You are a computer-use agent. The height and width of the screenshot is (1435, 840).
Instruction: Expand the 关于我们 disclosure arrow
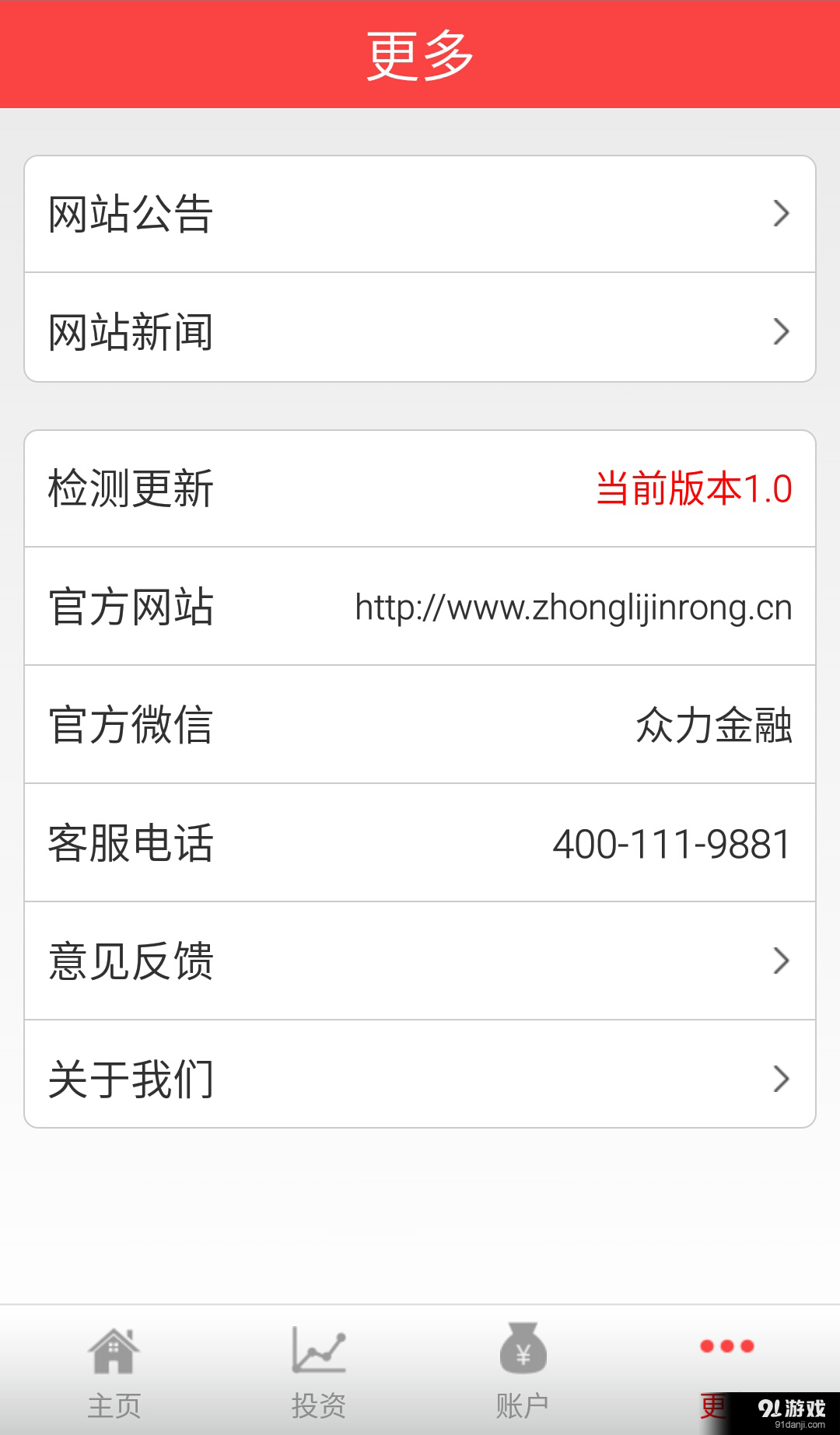coord(782,1079)
